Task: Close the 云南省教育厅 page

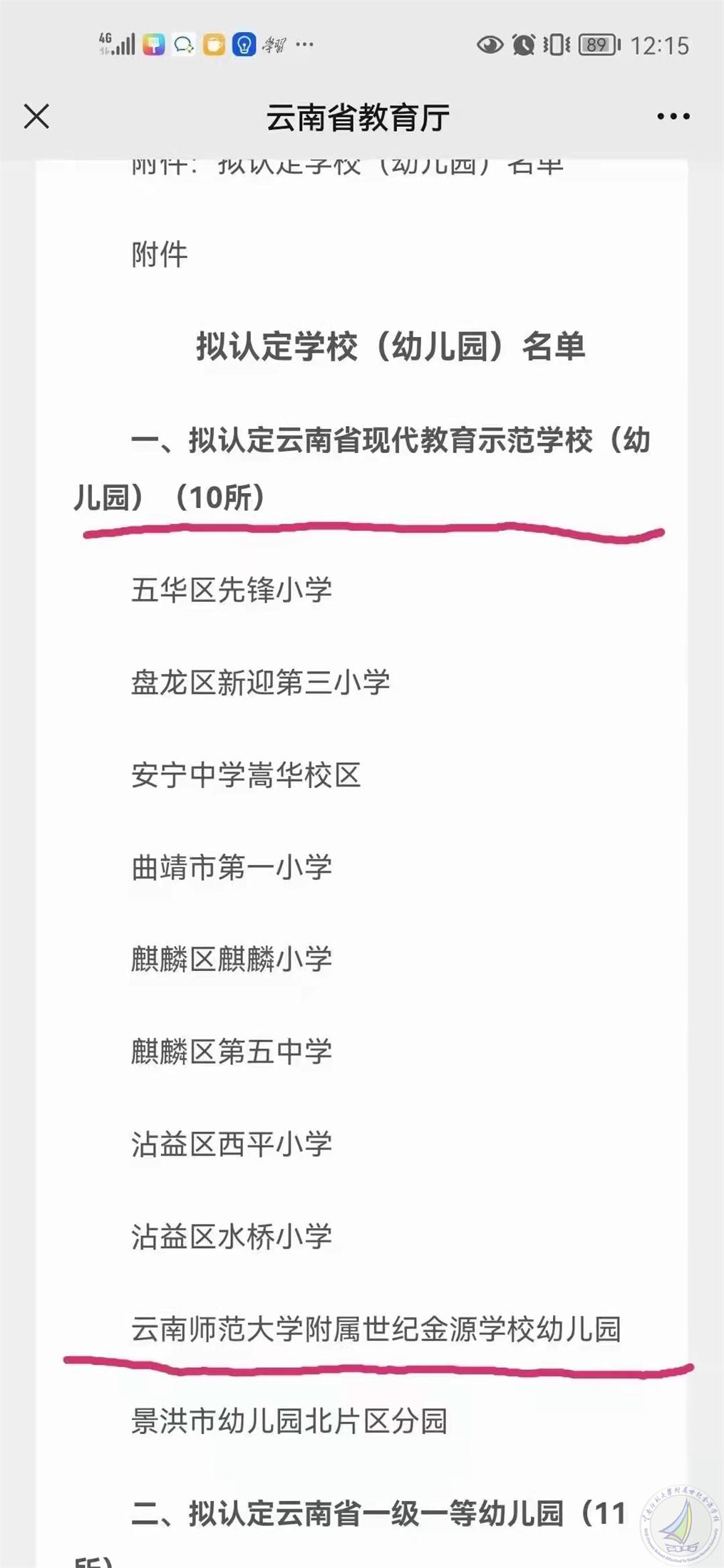Action: (x=36, y=116)
